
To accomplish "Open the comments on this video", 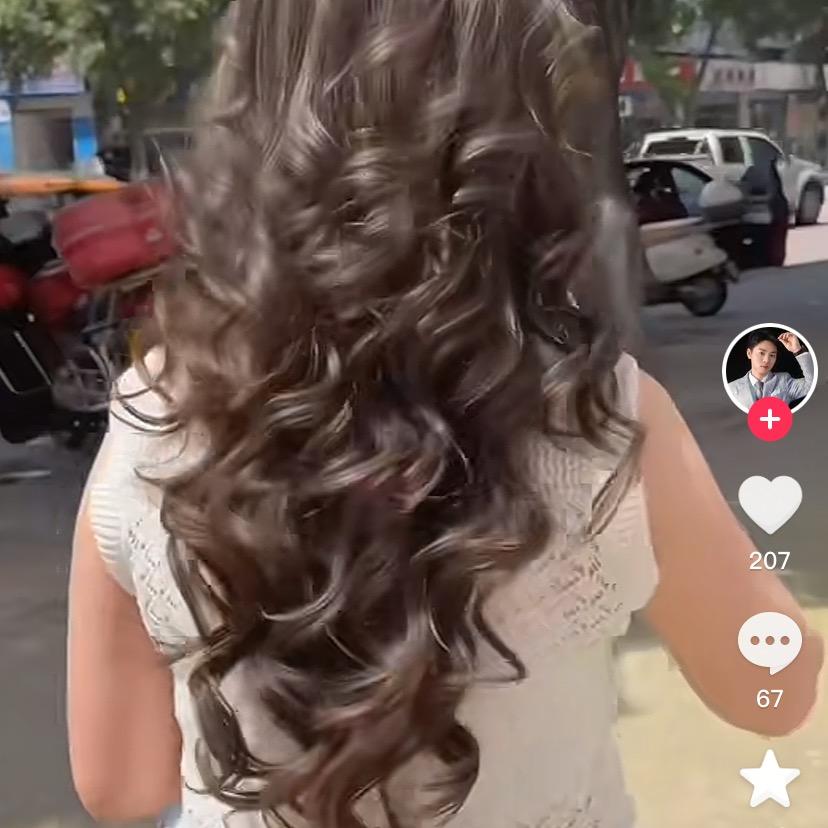I will (769, 642).
